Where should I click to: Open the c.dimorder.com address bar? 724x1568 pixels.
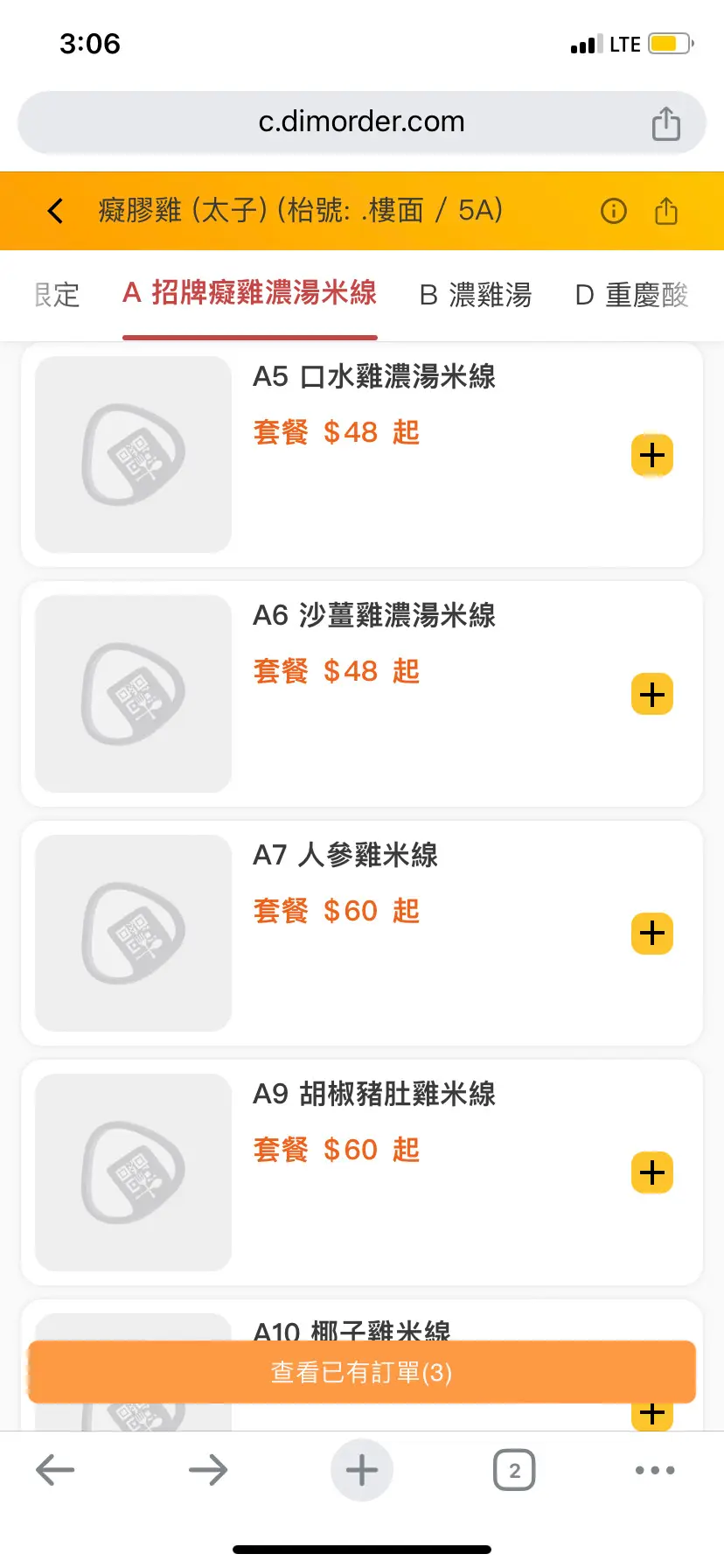pyautogui.click(x=361, y=122)
